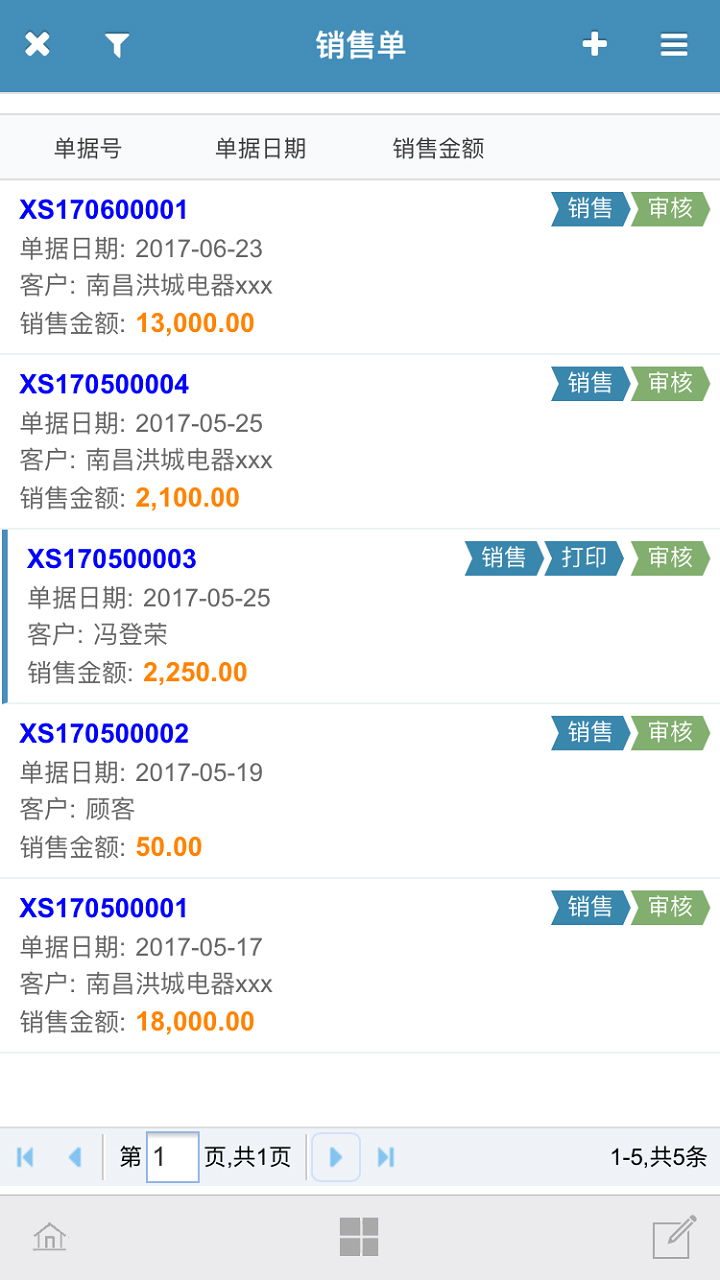Image resolution: width=720 pixels, height=1280 pixels.
Task: Add a new sales order
Action: 595,45
